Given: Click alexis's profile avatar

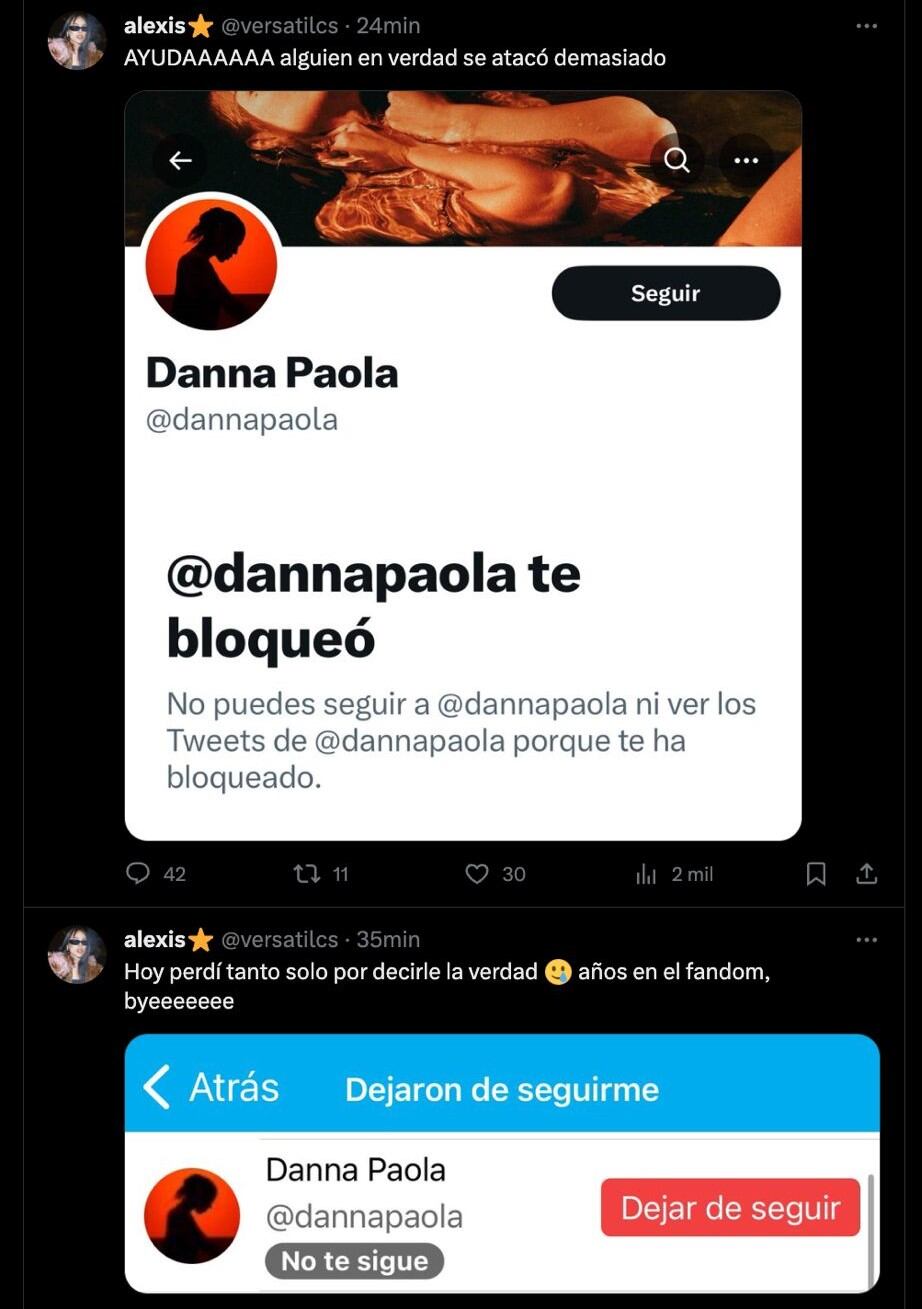Looking at the screenshot, I should click(x=77, y=40).
